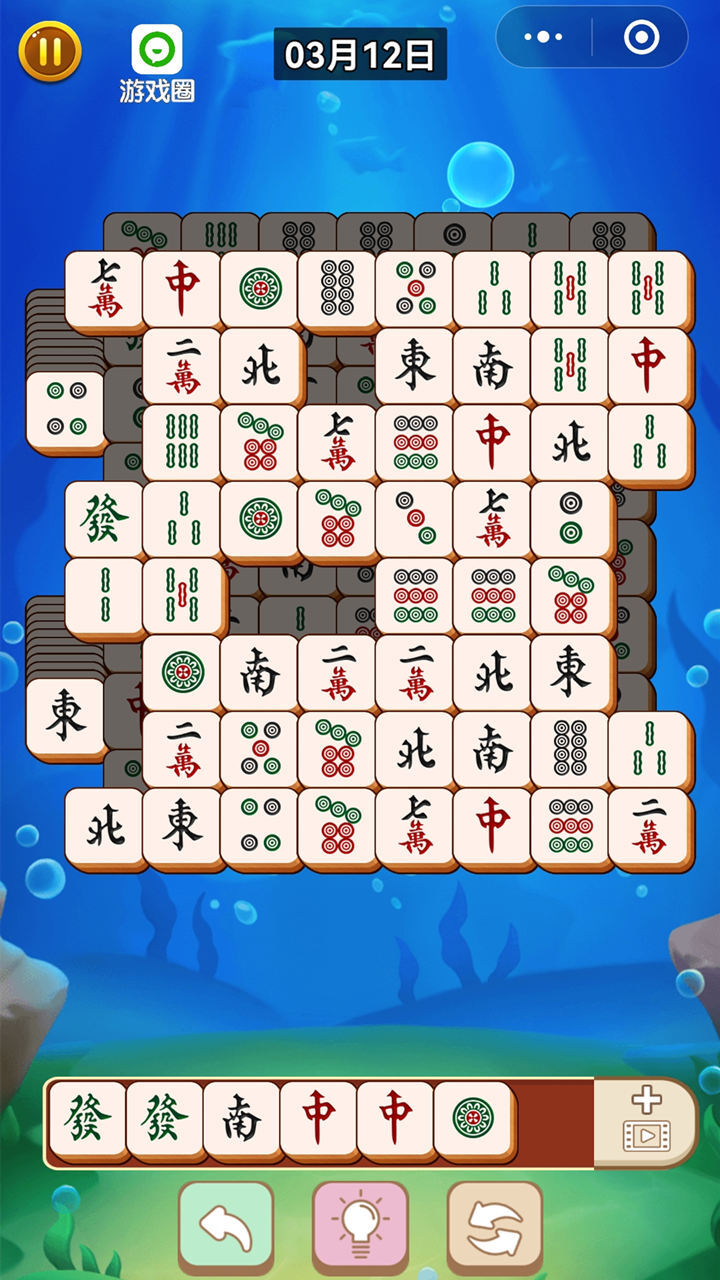Pick the three-dot diagonal circle tile
The image size is (720, 1280).
(x=415, y=518)
